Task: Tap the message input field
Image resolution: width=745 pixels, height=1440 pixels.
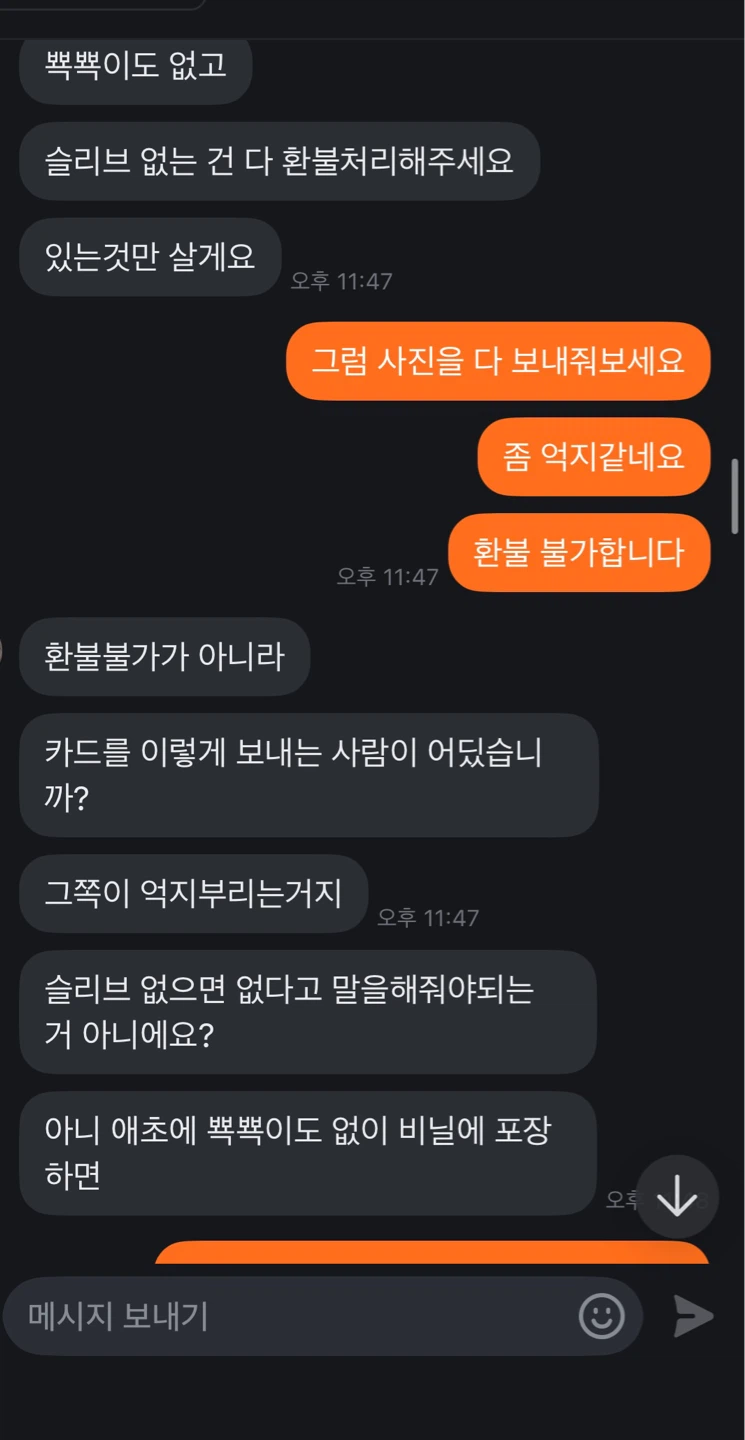Action: [322, 1316]
